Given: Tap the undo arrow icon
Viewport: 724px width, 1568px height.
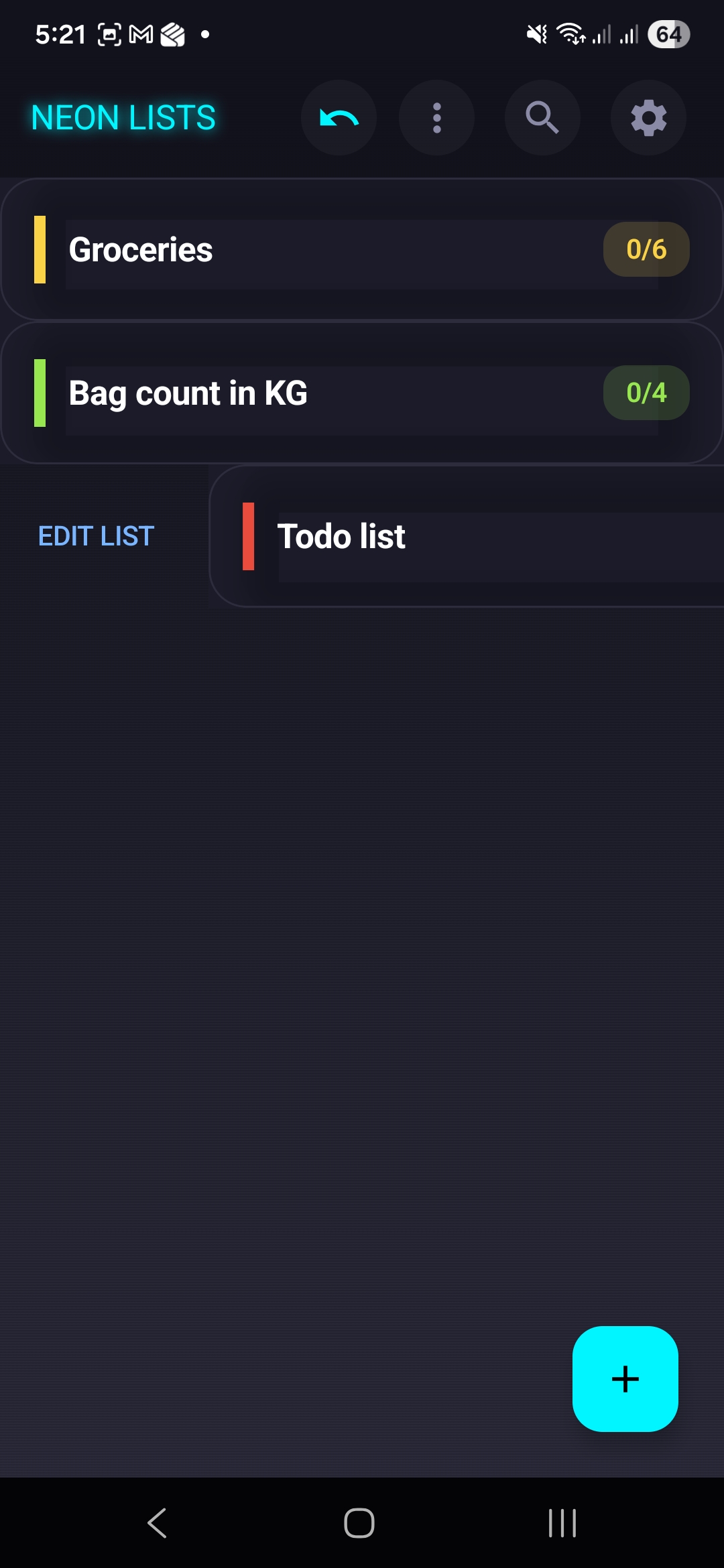Looking at the screenshot, I should 339,118.
